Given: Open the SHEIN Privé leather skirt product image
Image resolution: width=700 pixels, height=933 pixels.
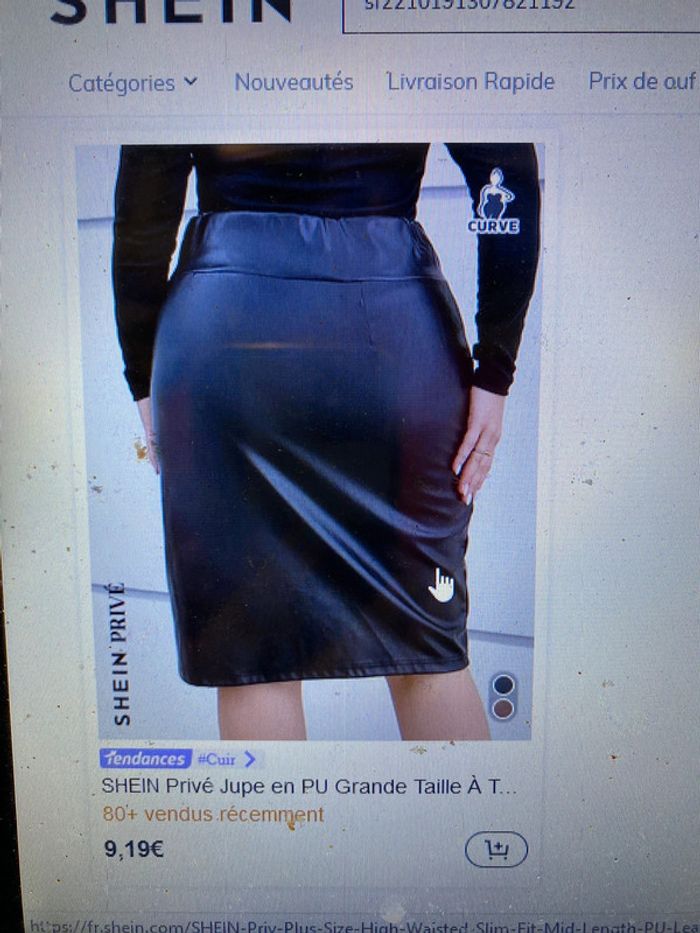Looking at the screenshot, I should click(x=312, y=440).
